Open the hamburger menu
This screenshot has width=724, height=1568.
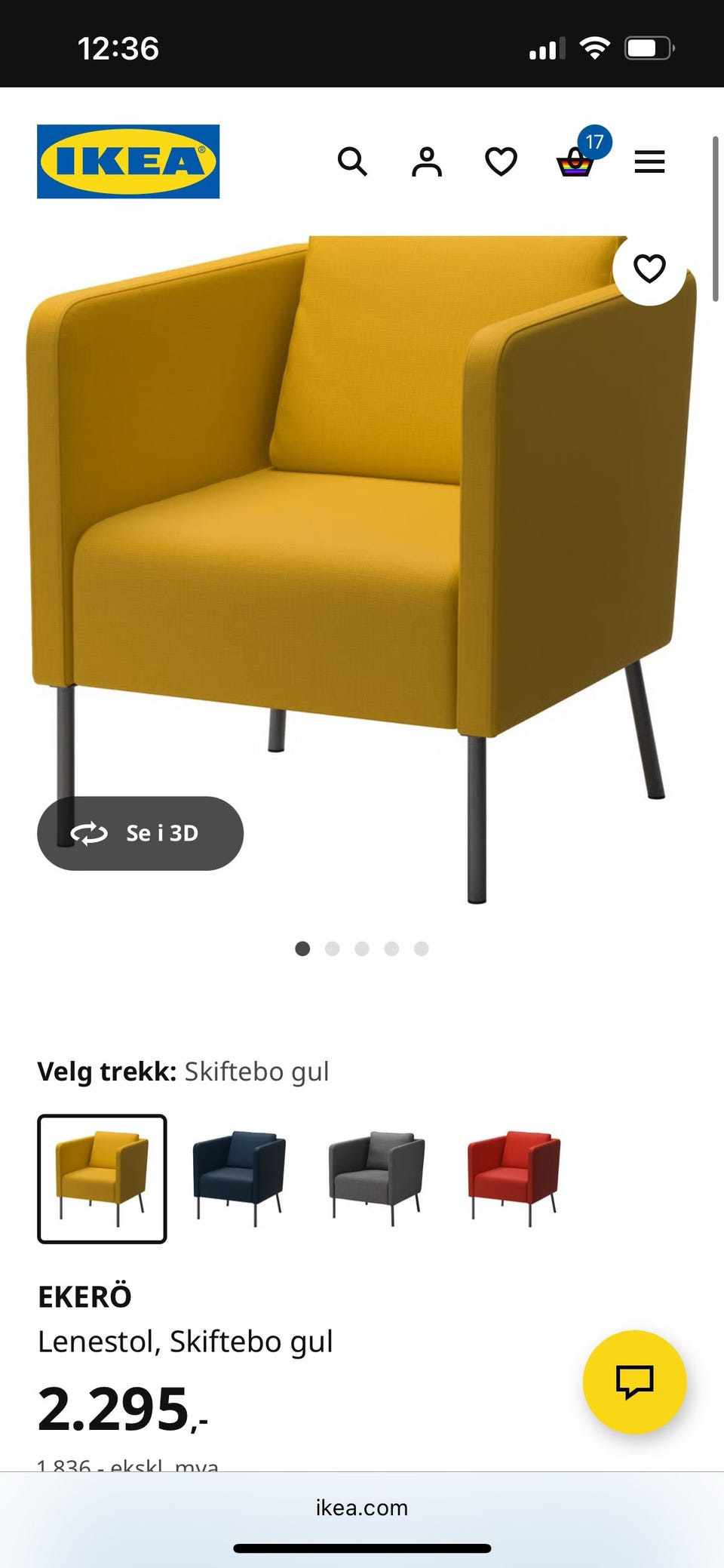click(649, 161)
